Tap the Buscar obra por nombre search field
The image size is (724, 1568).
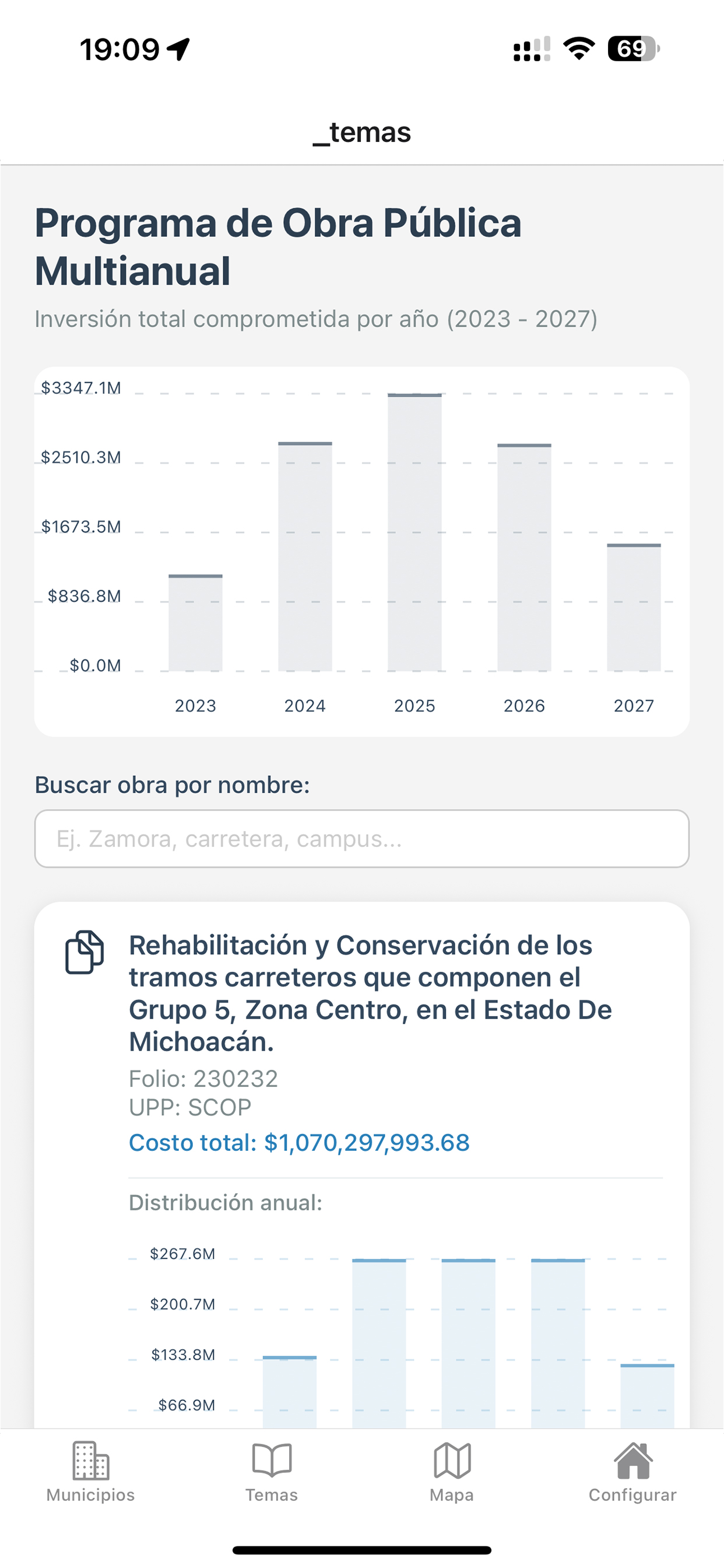[362, 838]
